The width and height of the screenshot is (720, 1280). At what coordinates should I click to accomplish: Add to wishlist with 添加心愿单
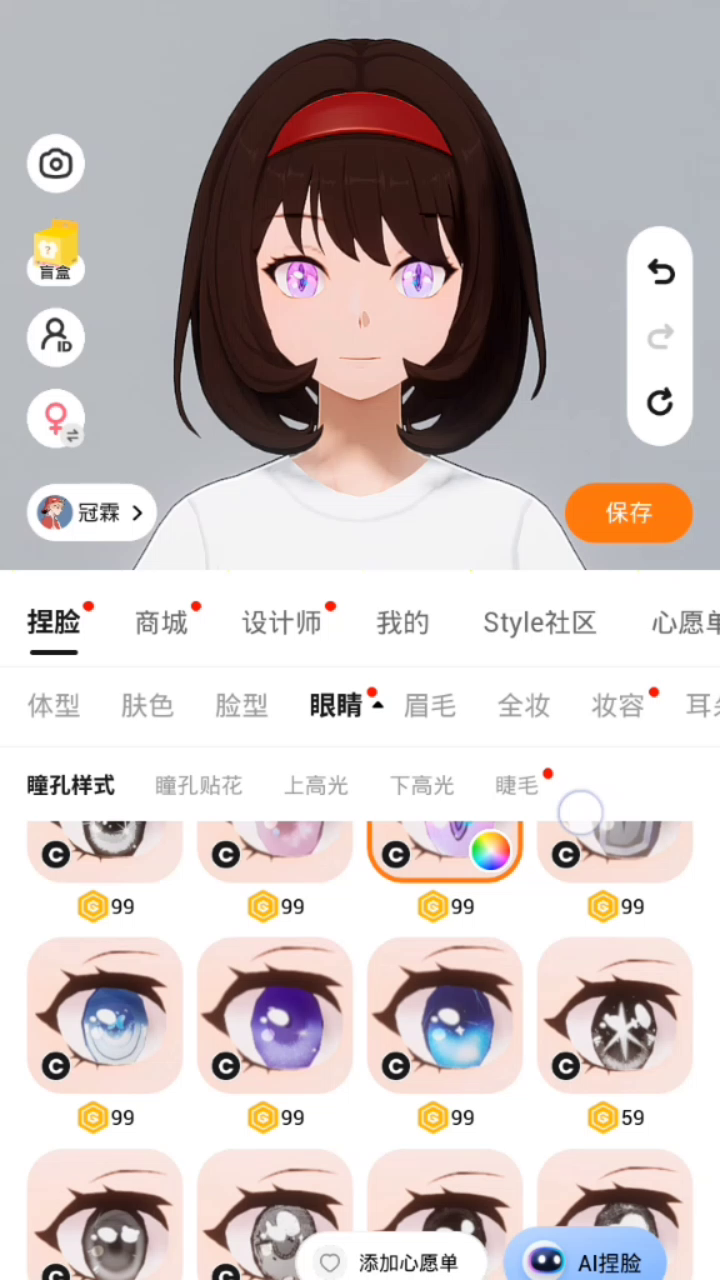392,1262
